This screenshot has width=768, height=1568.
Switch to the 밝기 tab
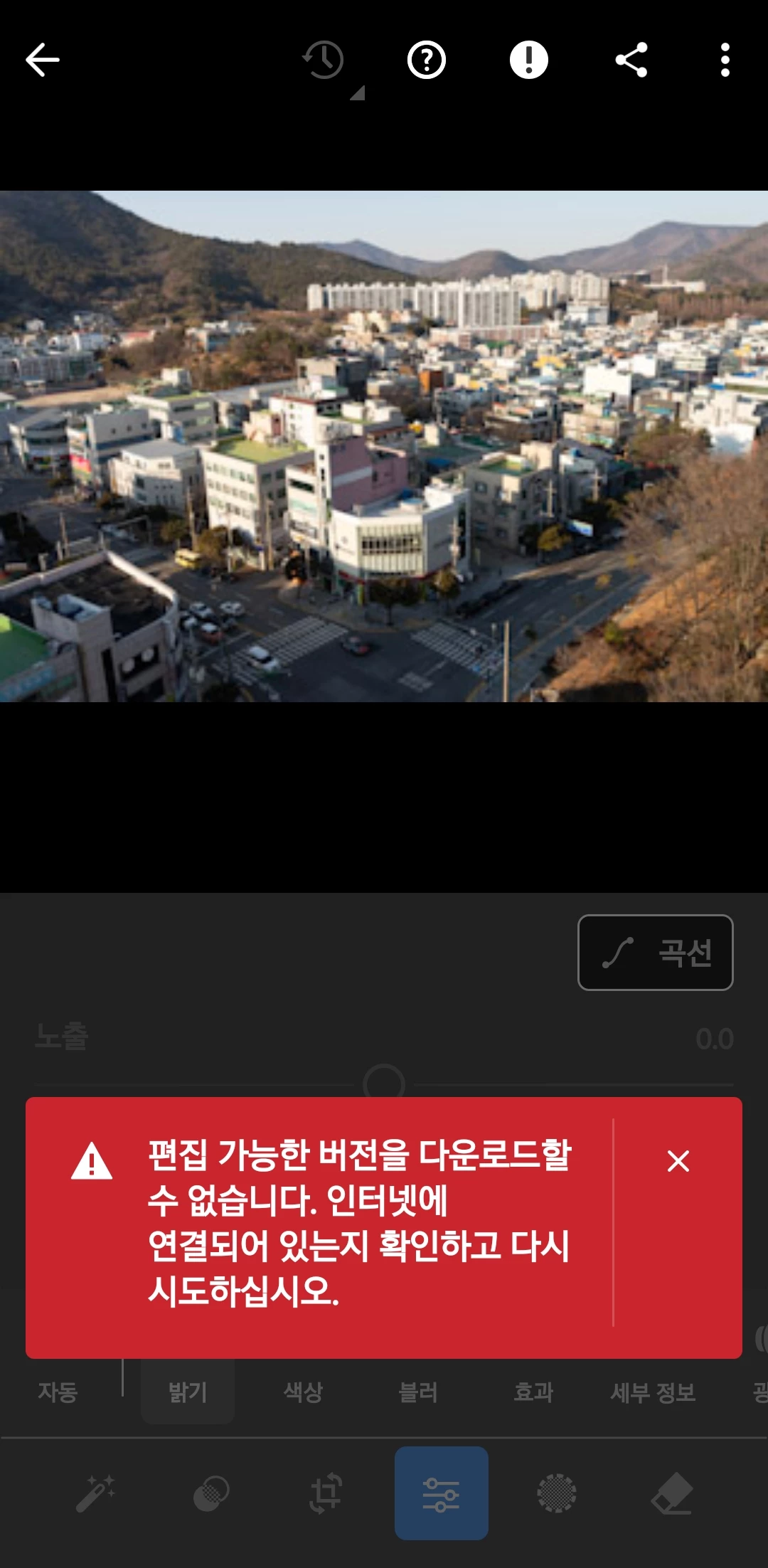pyautogui.click(x=188, y=1392)
